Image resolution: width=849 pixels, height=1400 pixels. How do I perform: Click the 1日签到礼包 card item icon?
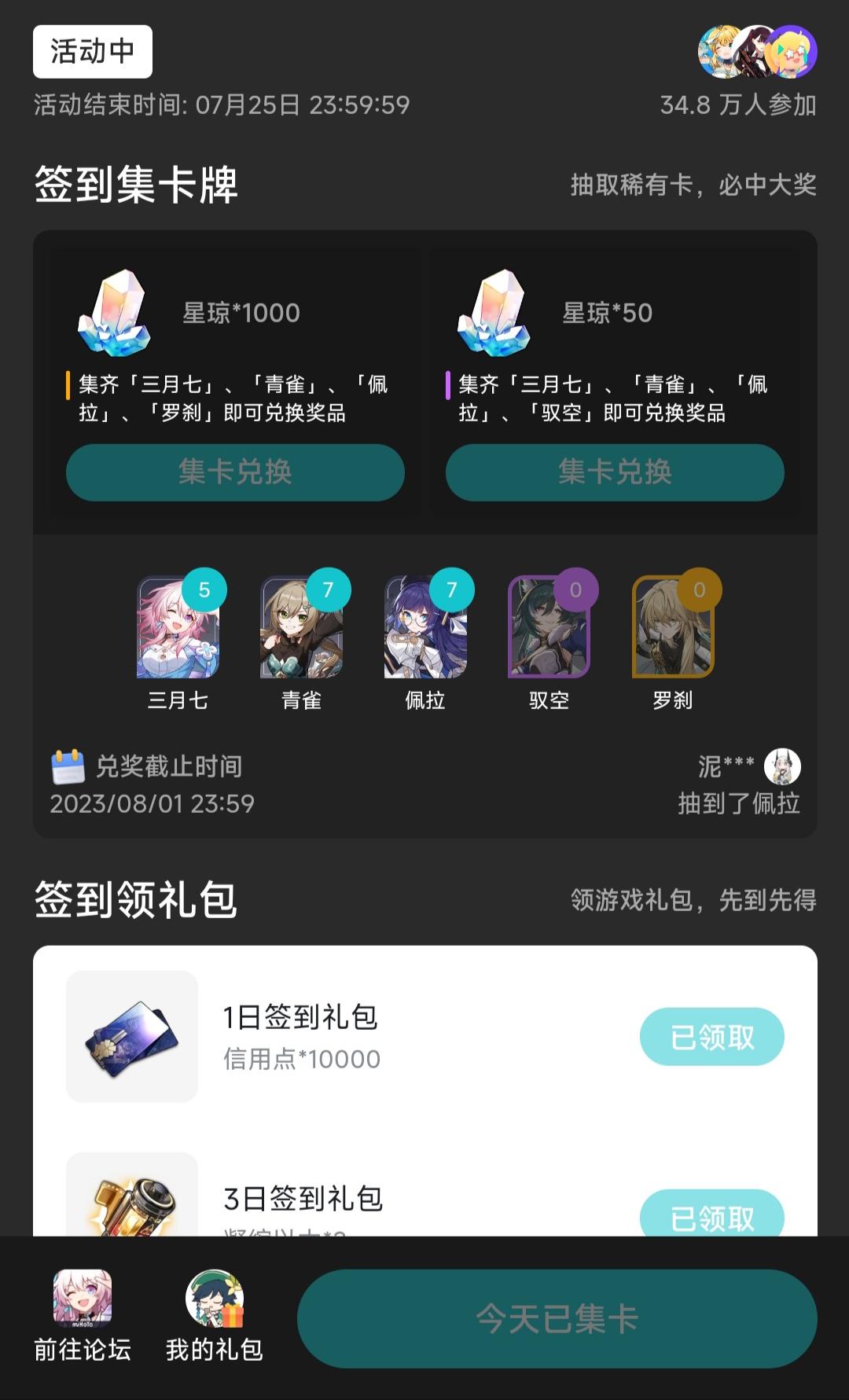click(132, 1038)
